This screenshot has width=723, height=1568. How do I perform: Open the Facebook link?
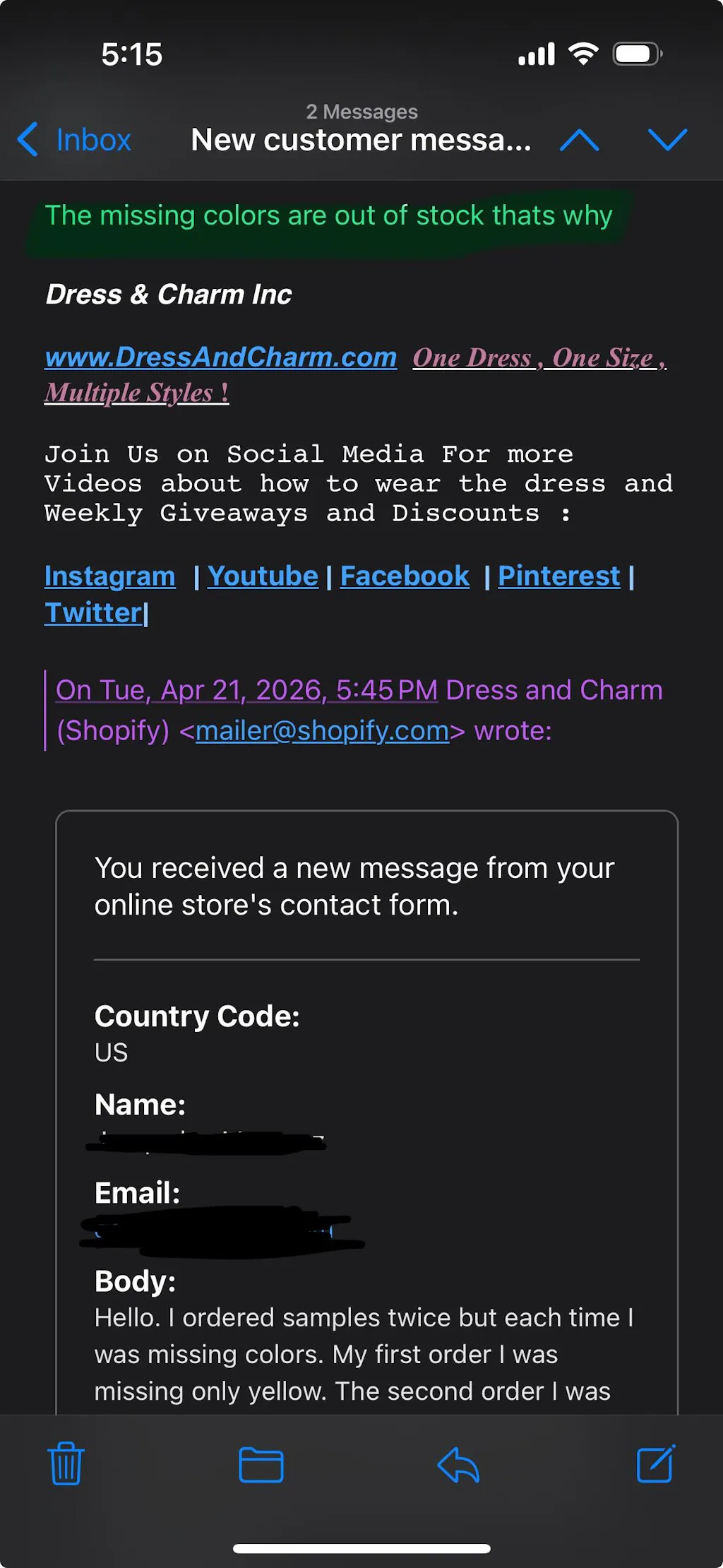tap(405, 576)
